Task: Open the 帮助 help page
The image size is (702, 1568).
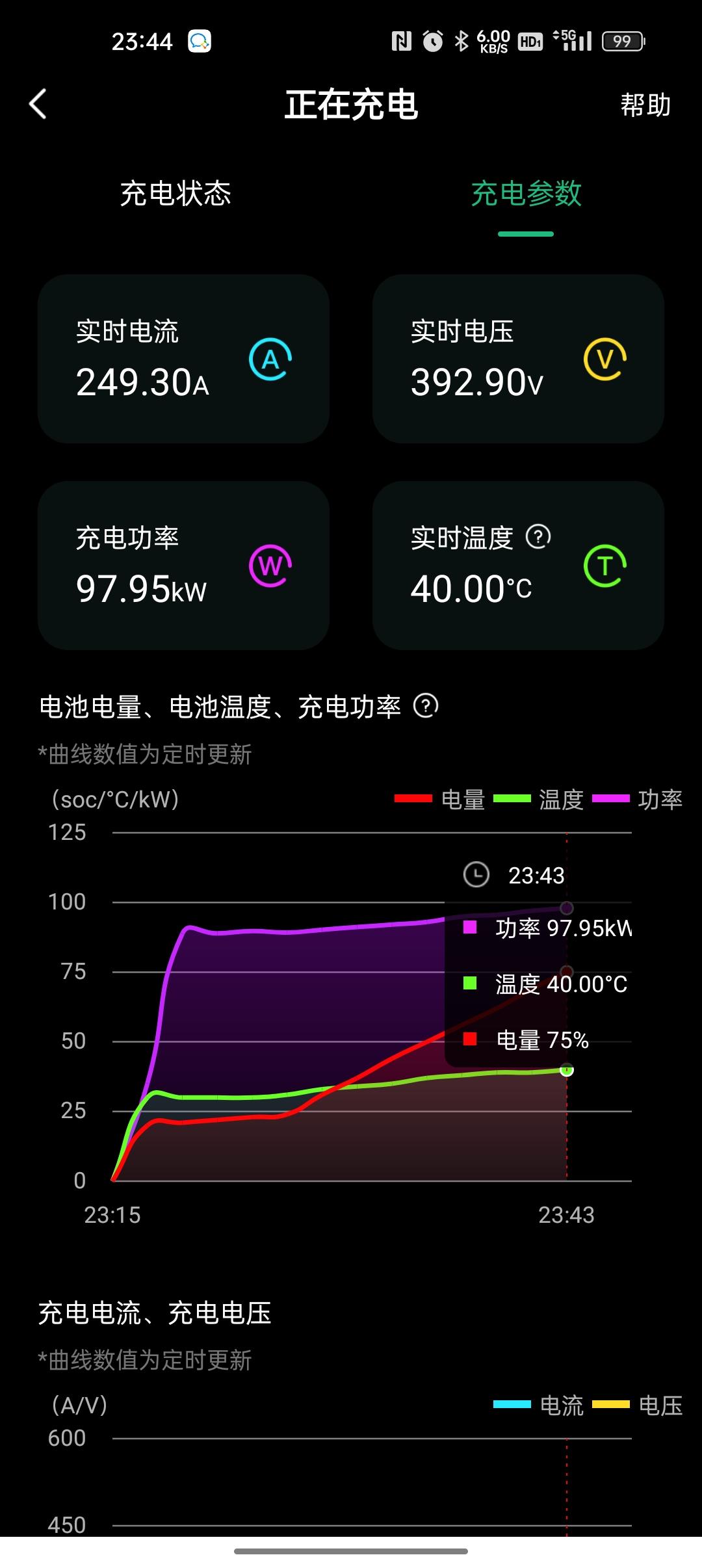Action: [x=645, y=105]
